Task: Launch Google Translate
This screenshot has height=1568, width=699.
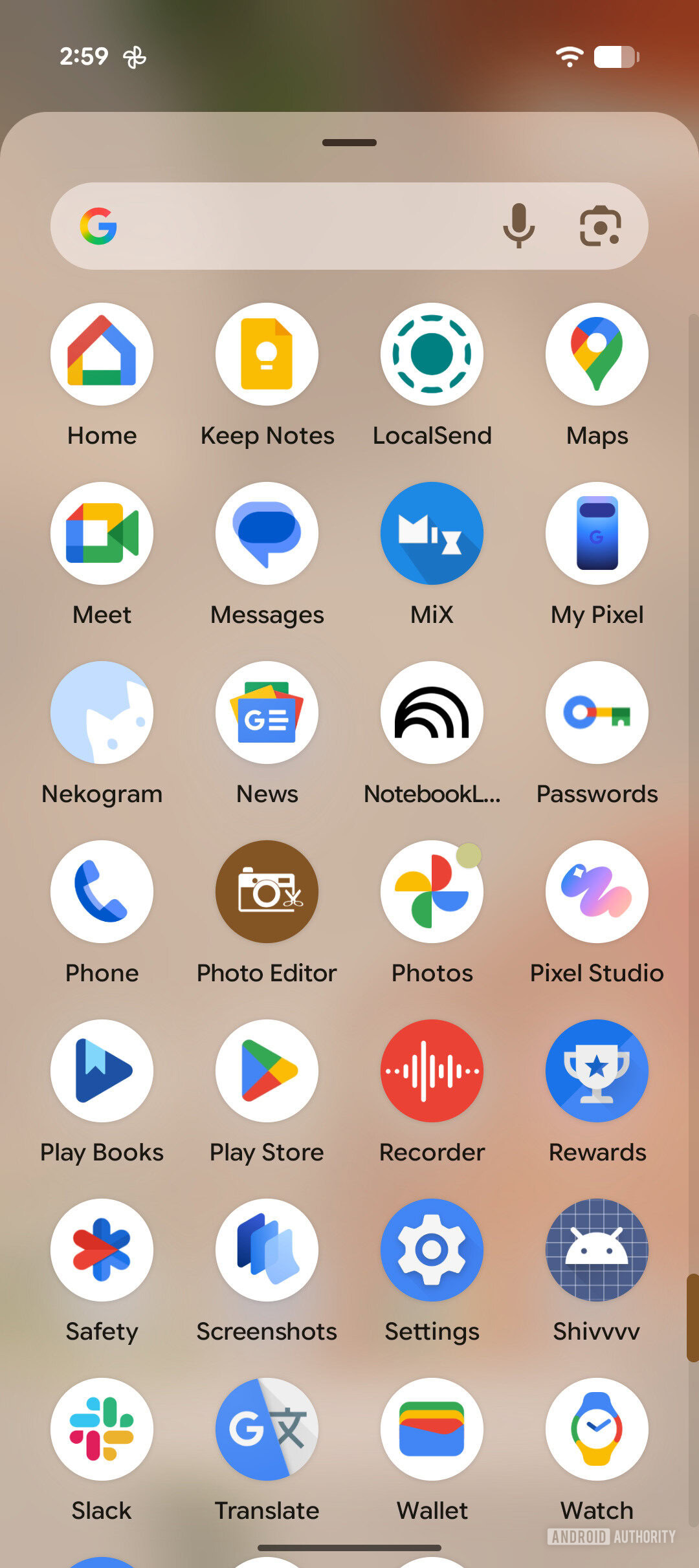Action: [267, 1430]
